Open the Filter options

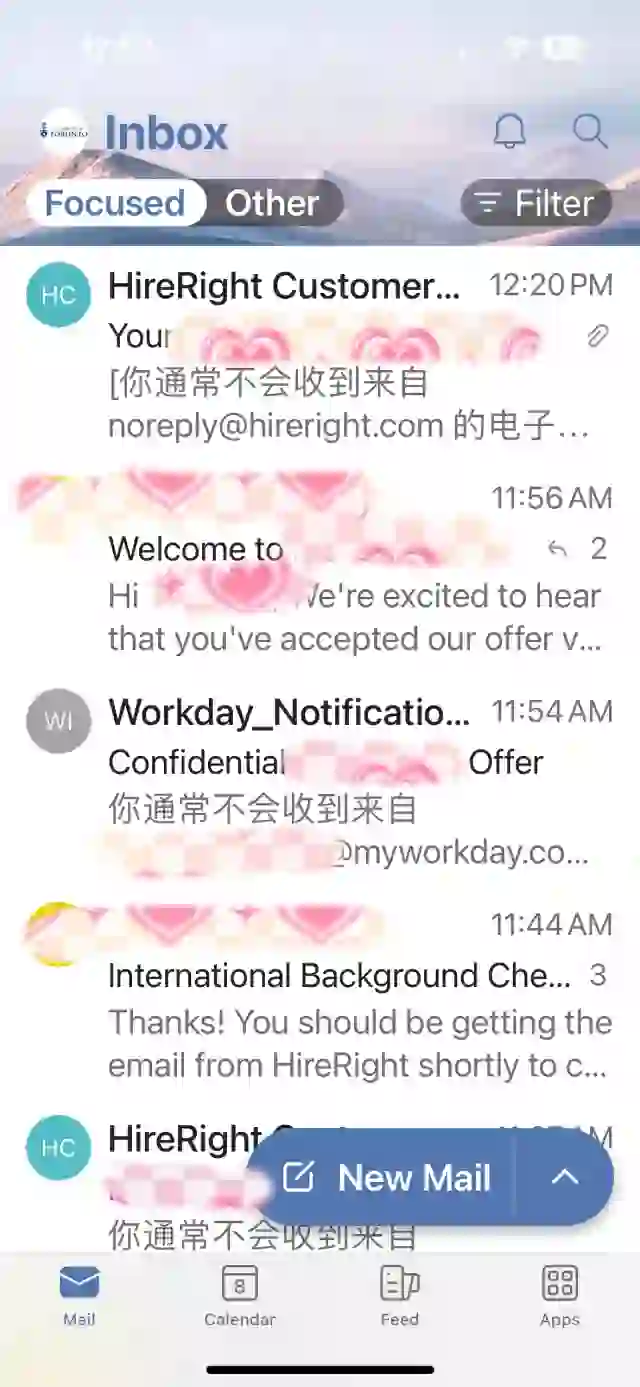pos(535,204)
